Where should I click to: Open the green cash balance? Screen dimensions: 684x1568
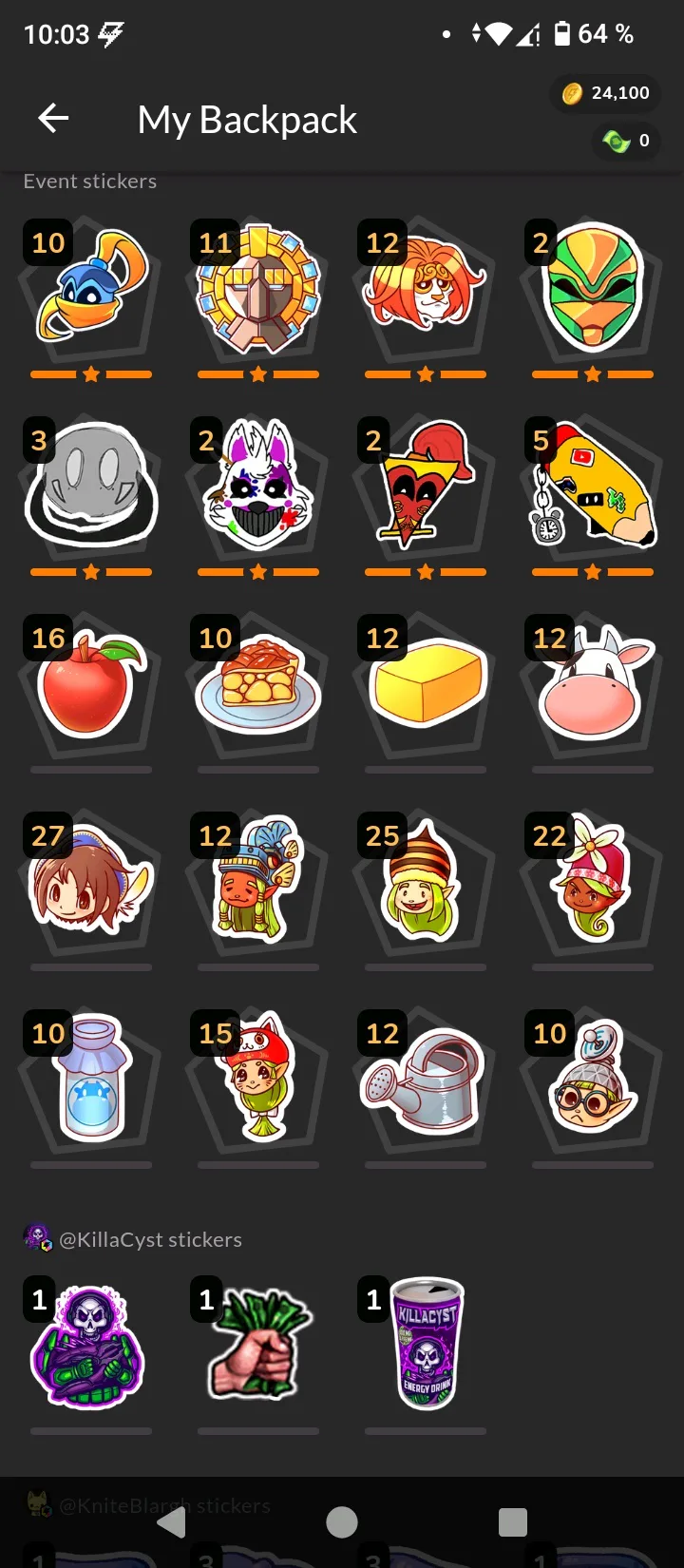click(x=627, y=142)
